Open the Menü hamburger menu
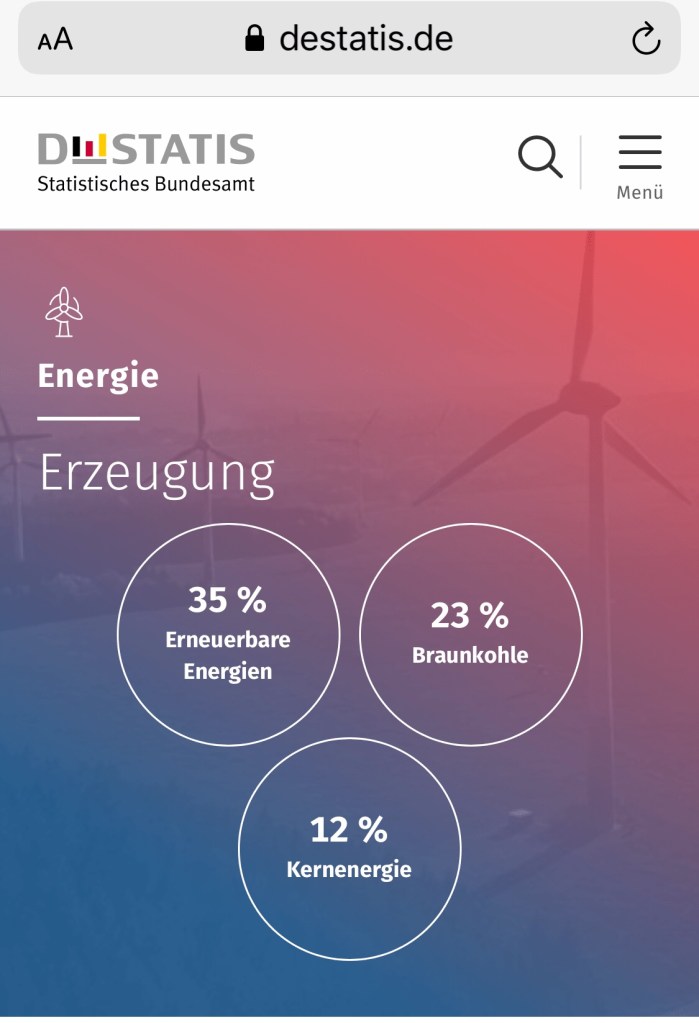Viewport: 699px width, 1023px height. [x=640, y=165]
